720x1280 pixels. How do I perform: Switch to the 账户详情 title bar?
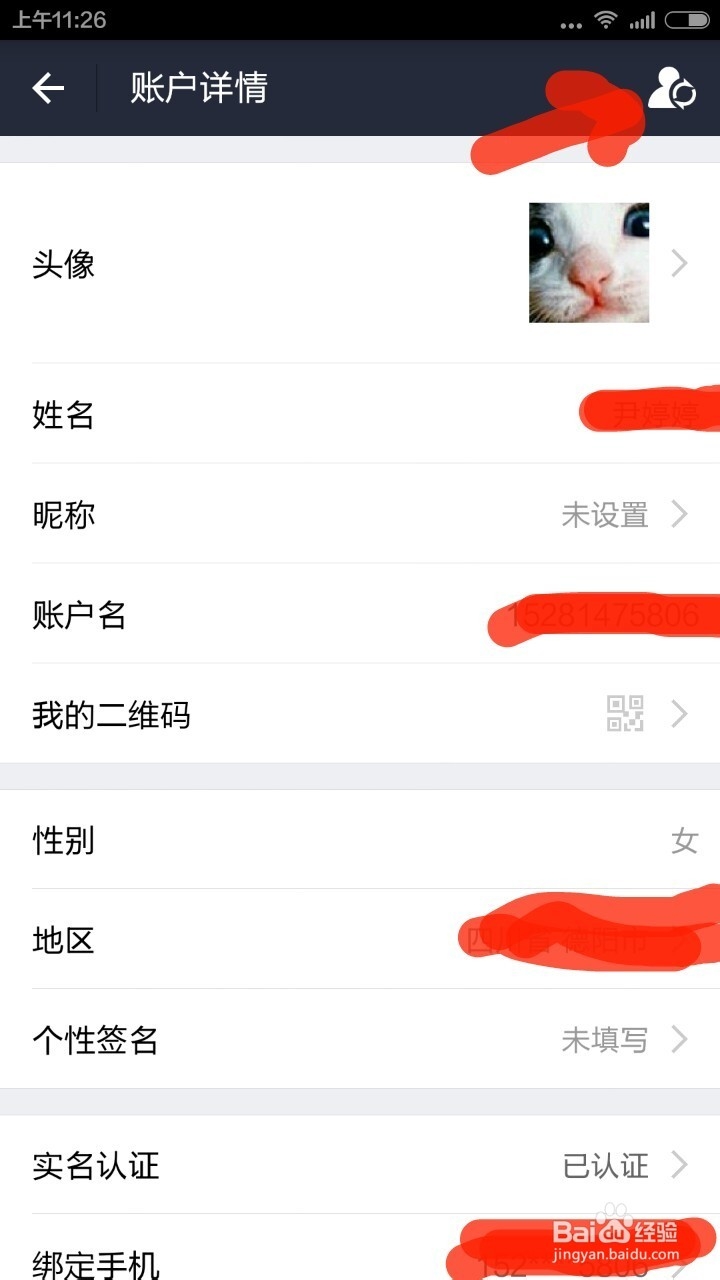pyautogui.click(x=197, y=88)
